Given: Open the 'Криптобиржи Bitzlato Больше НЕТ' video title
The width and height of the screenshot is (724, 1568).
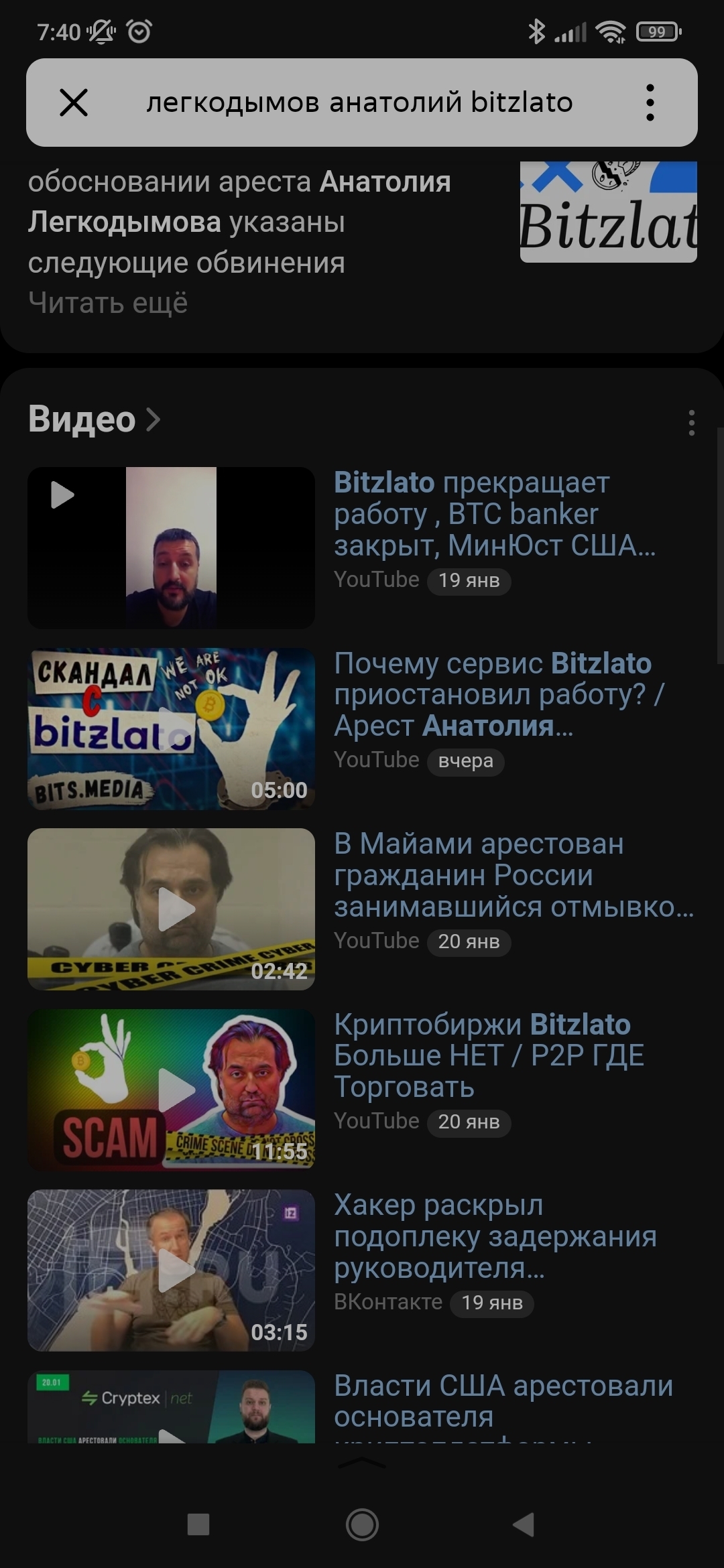Looking at the screenshot, I should pyautogui.click(x=489, y=1055).
